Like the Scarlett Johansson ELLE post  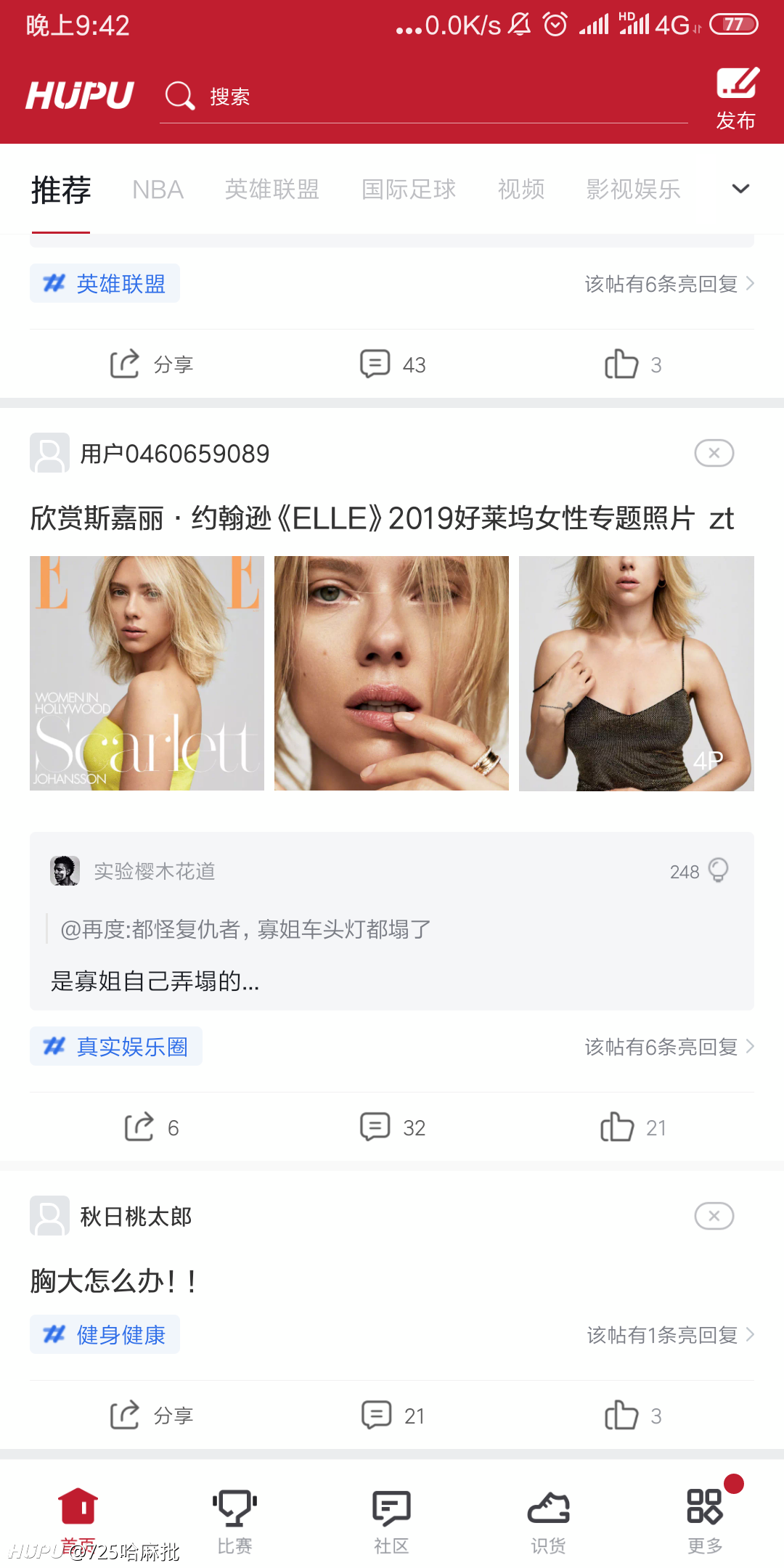pos(633,1127)
